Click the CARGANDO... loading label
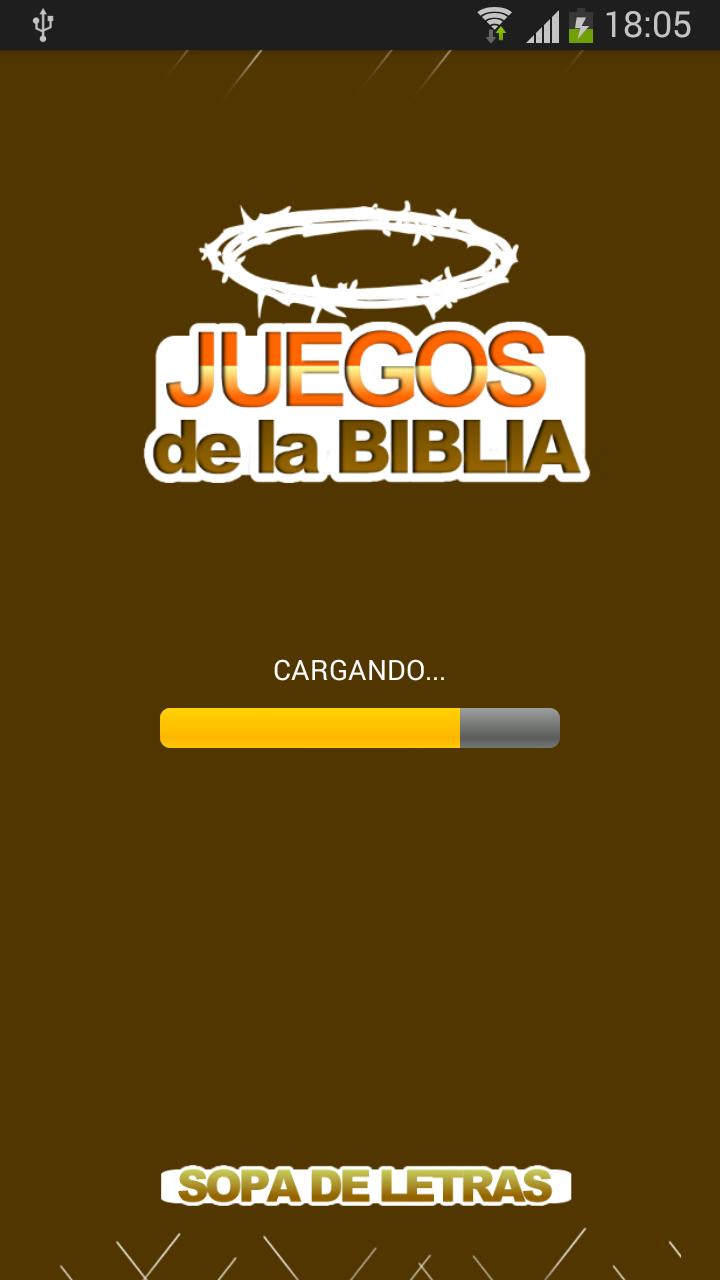The image size is (720, 1280). coord(359,672)
